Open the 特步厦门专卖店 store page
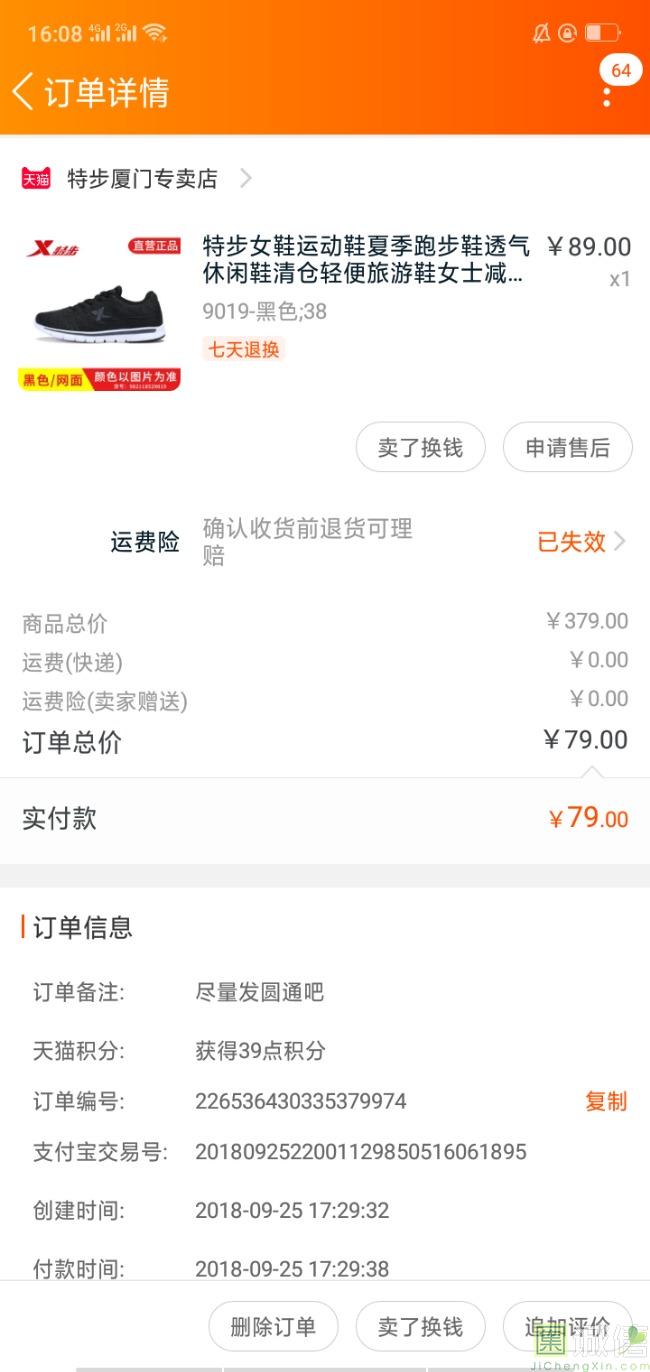The image size is (650, 1372). [142, 179]
